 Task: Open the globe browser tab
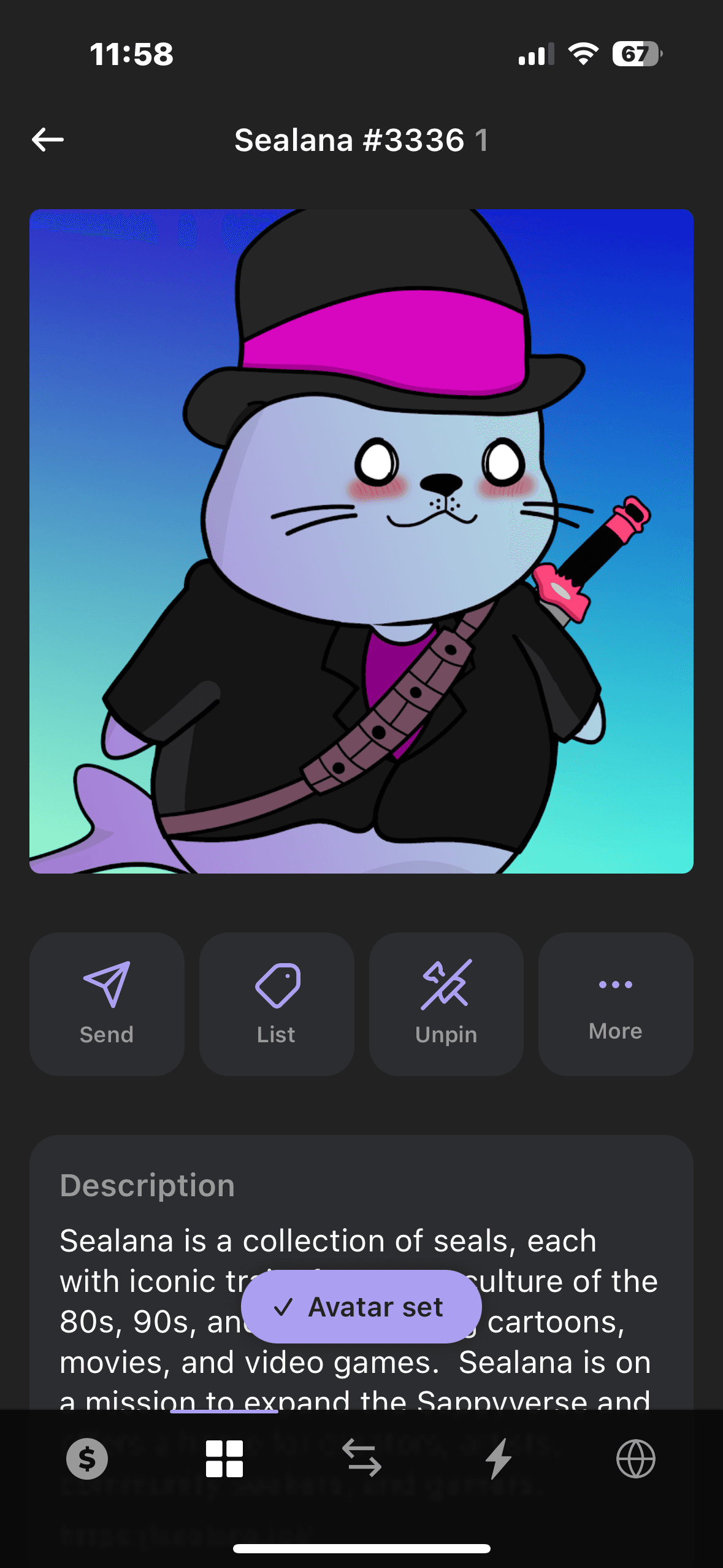636,1459
